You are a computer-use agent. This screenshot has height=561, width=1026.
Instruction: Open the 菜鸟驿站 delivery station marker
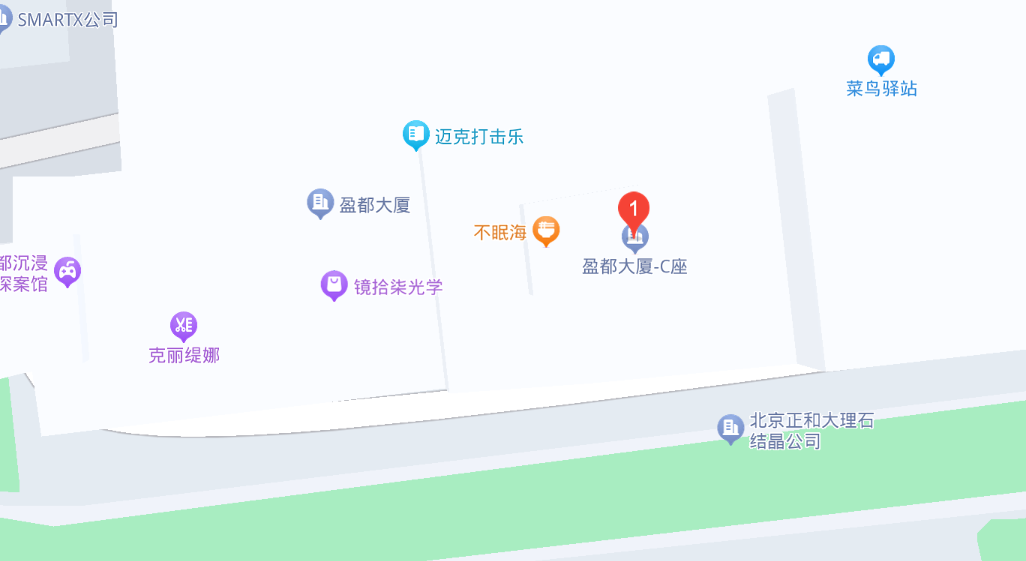click(x=881, y=61)
